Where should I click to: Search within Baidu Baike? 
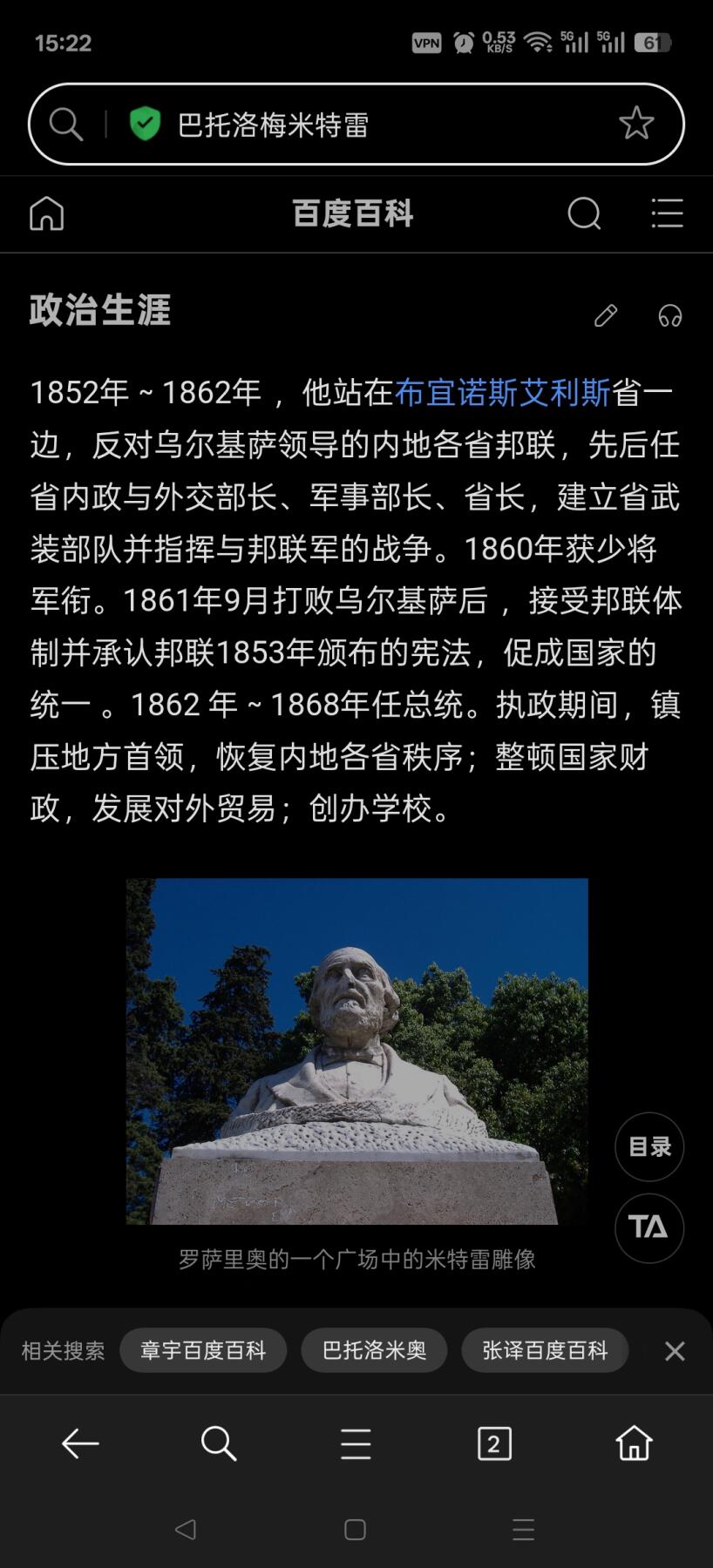[x=584, y=213]
